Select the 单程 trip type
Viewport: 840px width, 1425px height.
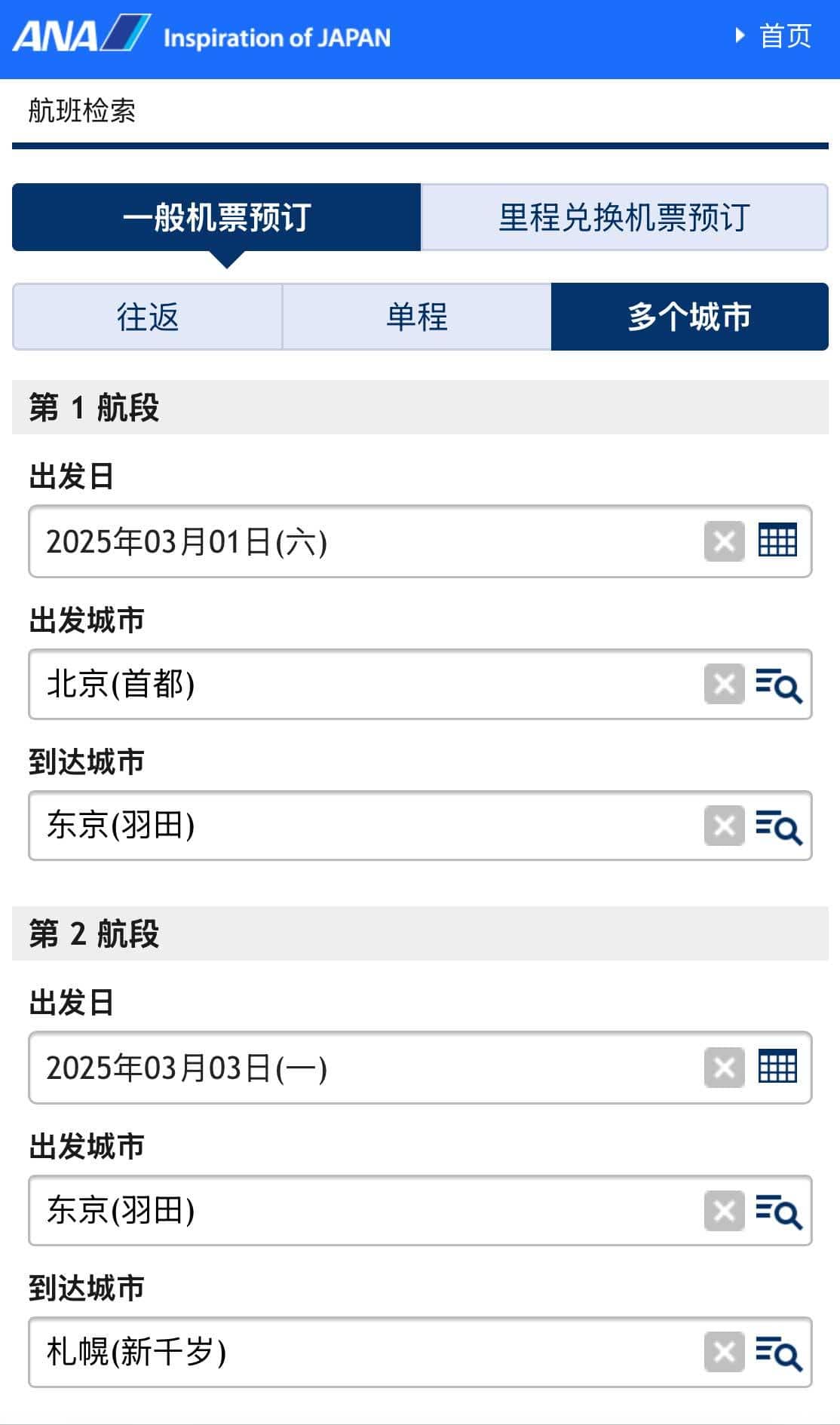pyautogui.click(x=418, y=317)
